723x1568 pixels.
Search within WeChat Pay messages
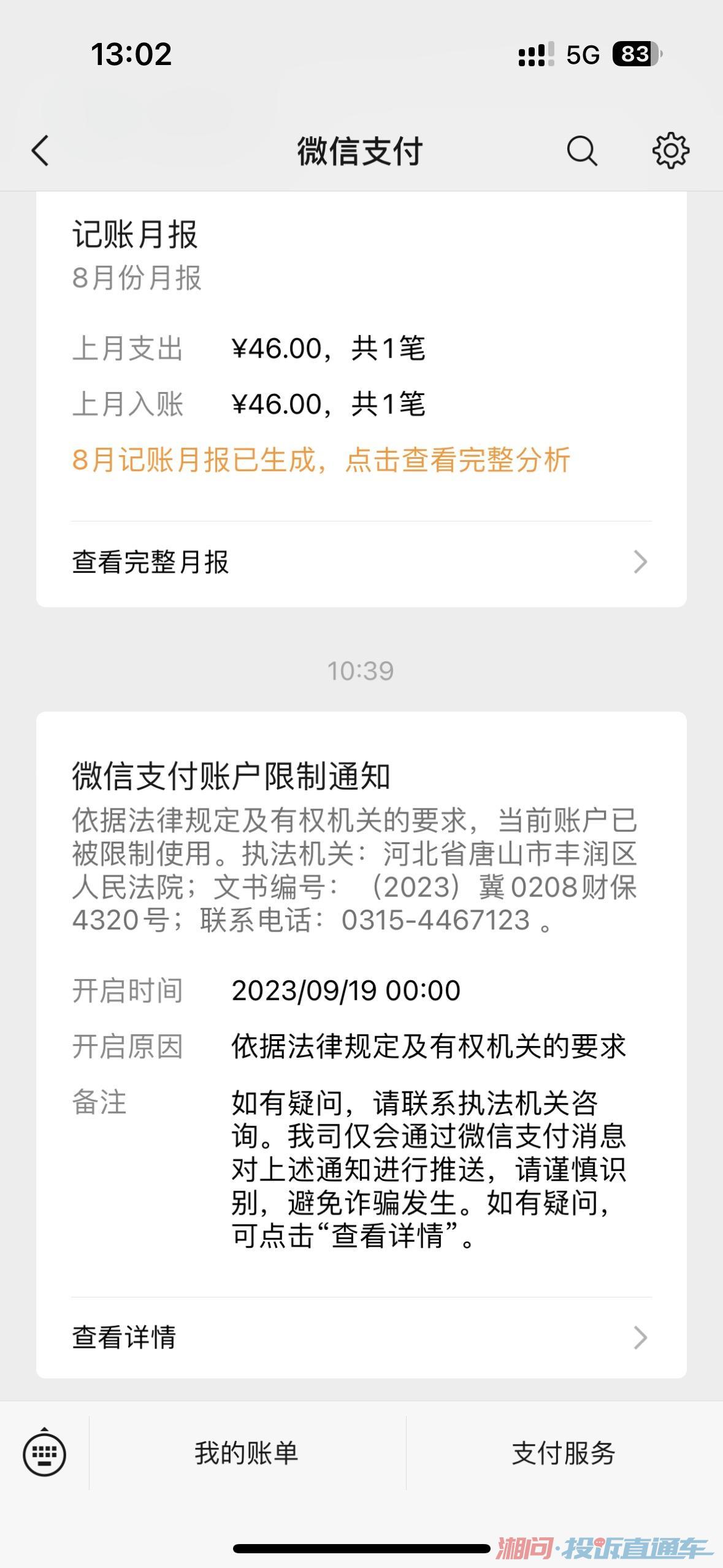pyautogui.click(x=581, y=151)
